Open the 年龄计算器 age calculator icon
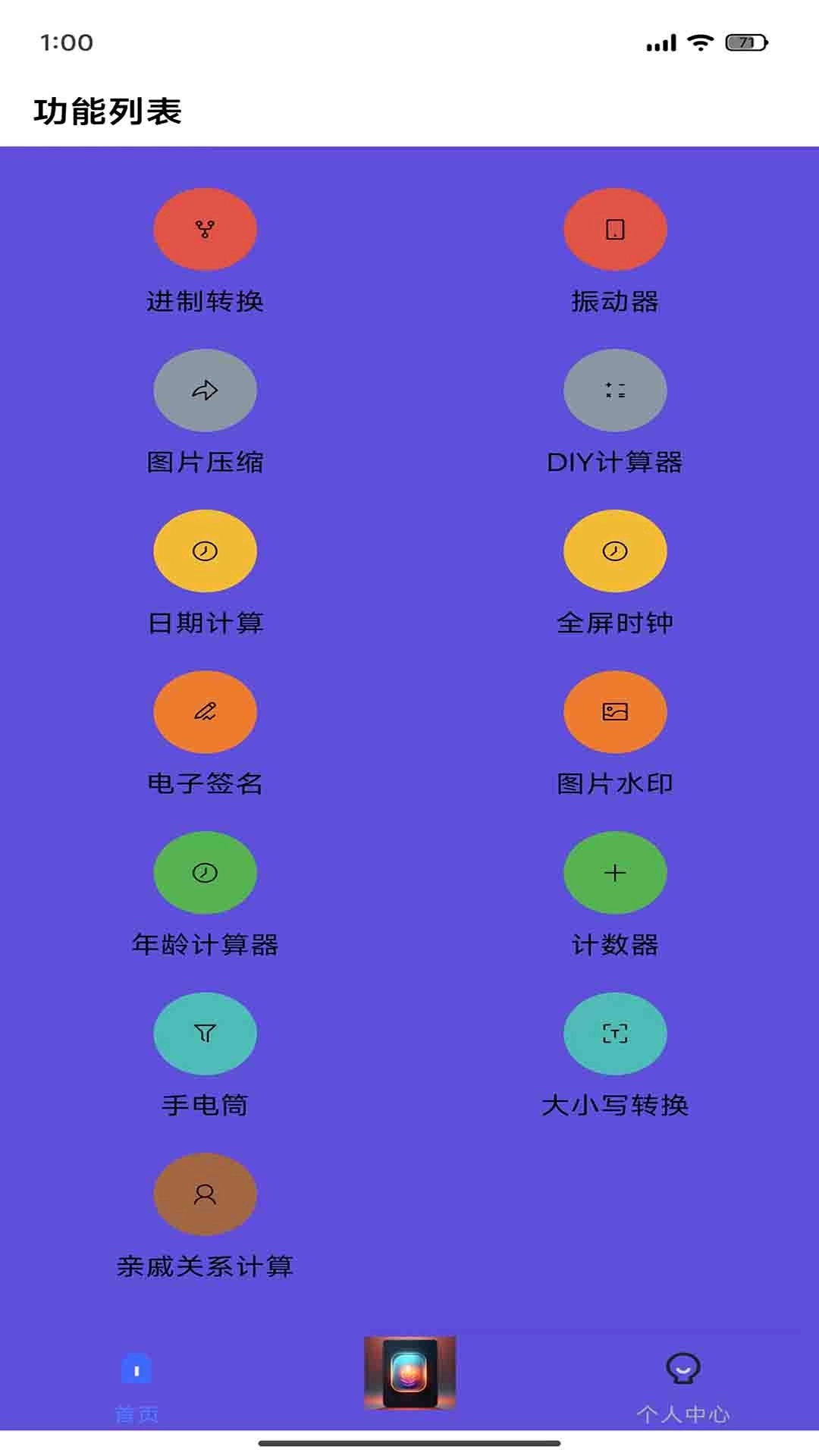 click(x=204, y=873)
